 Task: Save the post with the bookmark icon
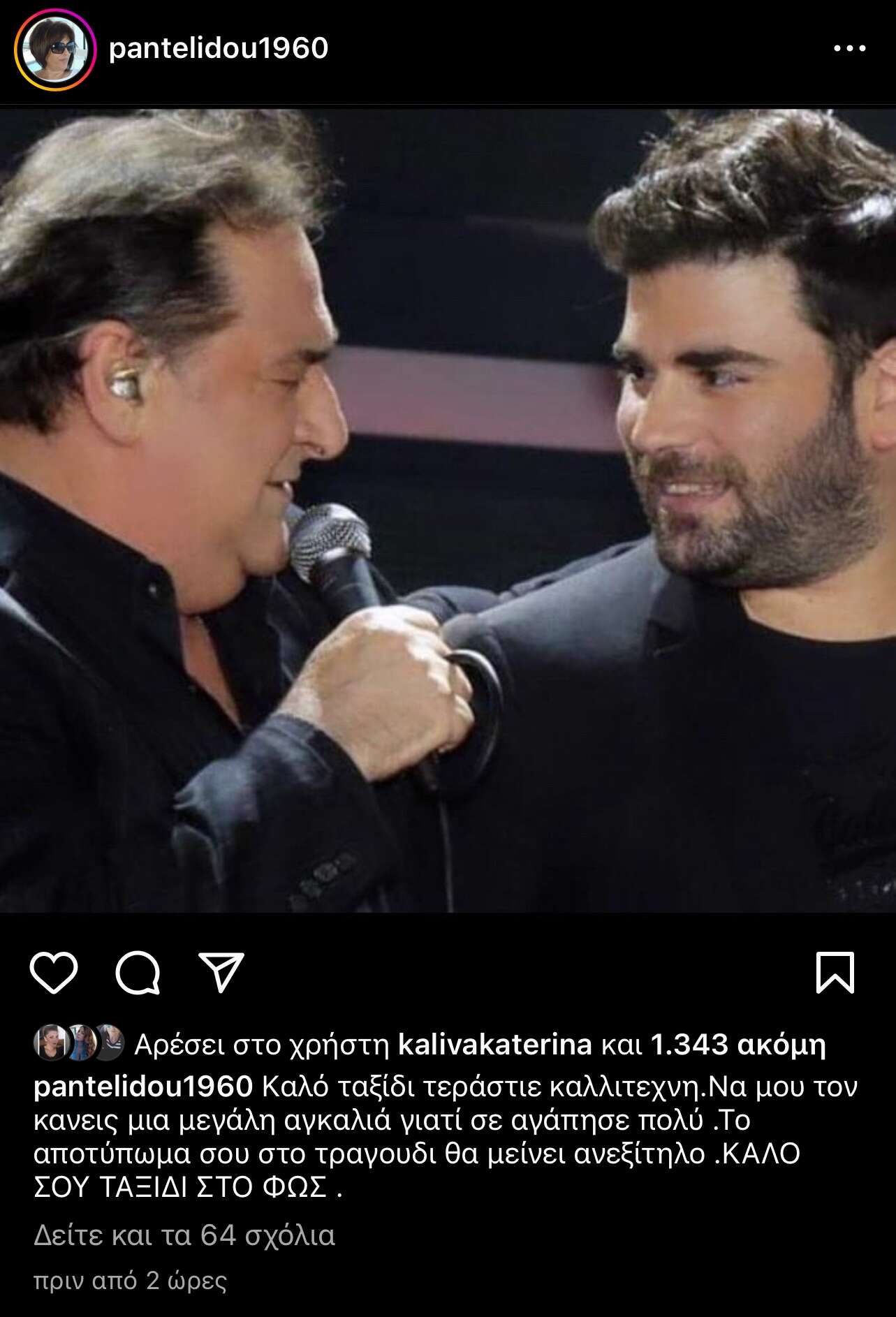[x=835, y=972]
